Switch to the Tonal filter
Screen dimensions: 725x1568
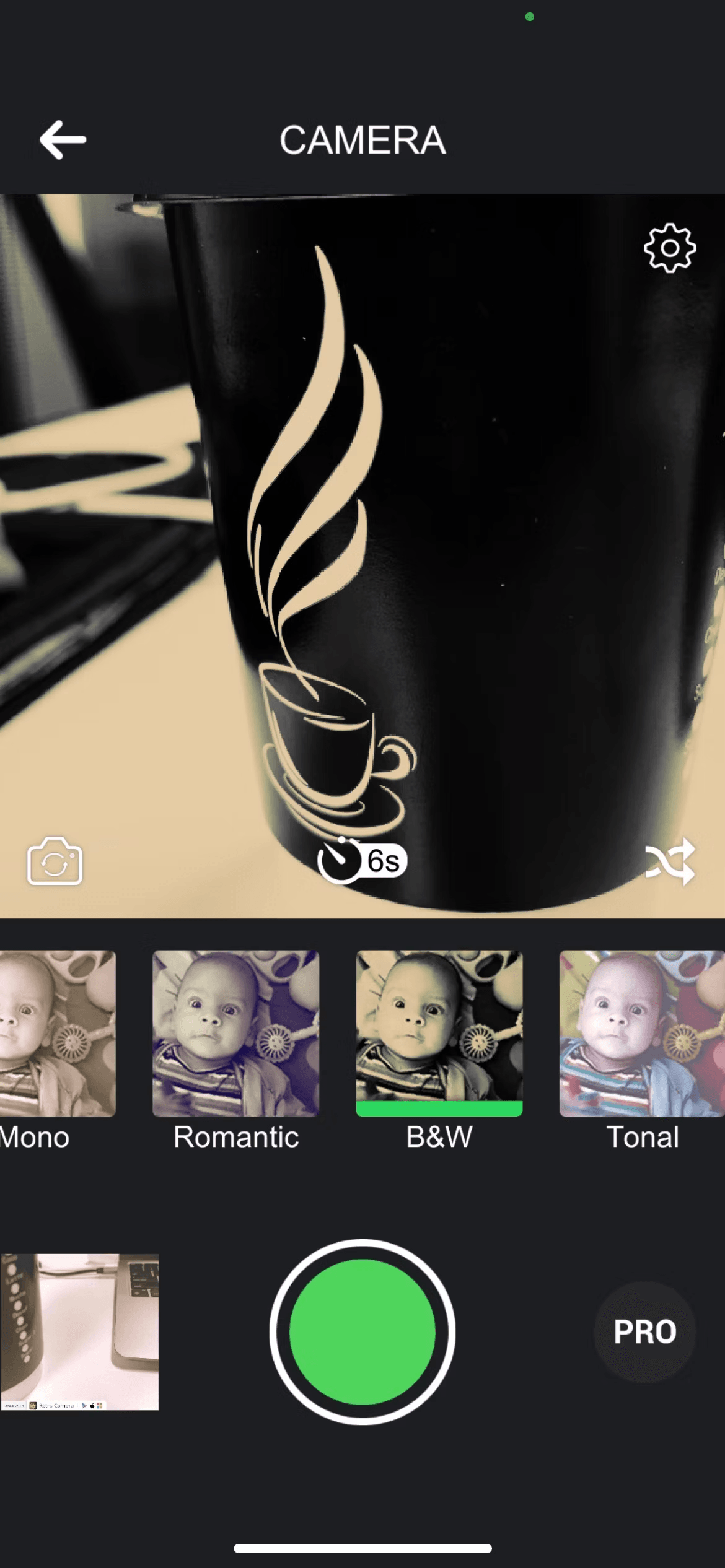click(642, 1035)
